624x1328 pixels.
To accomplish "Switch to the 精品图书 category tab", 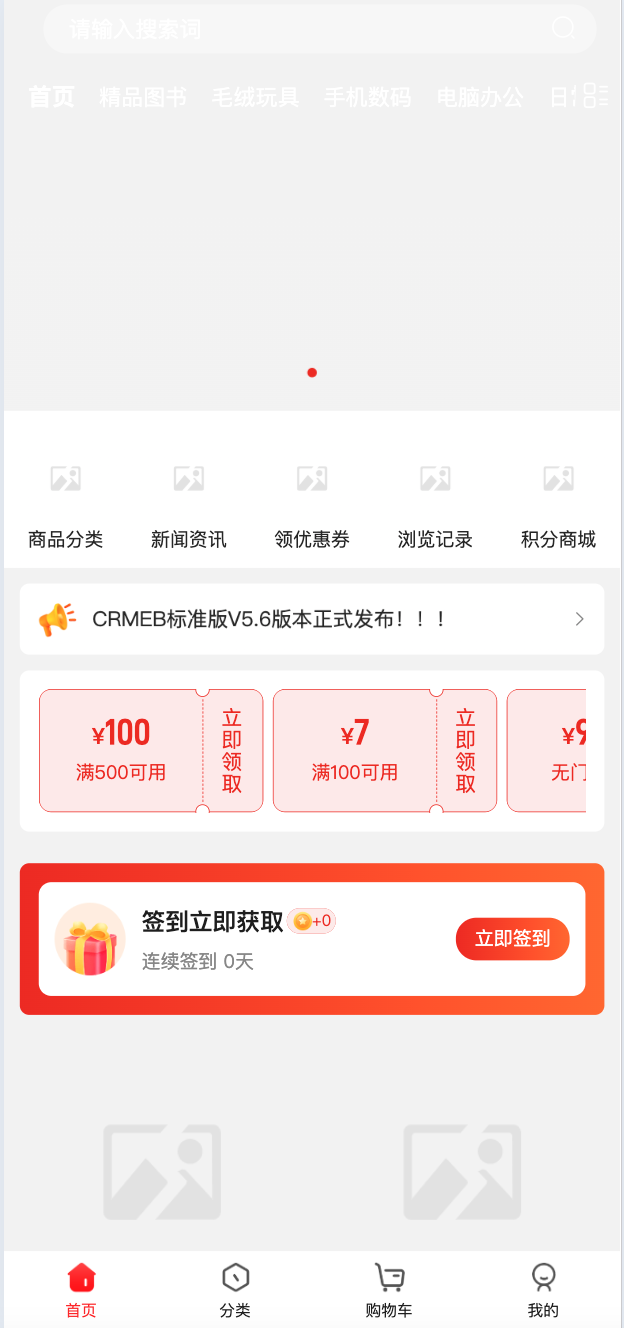I will point(143,97).
